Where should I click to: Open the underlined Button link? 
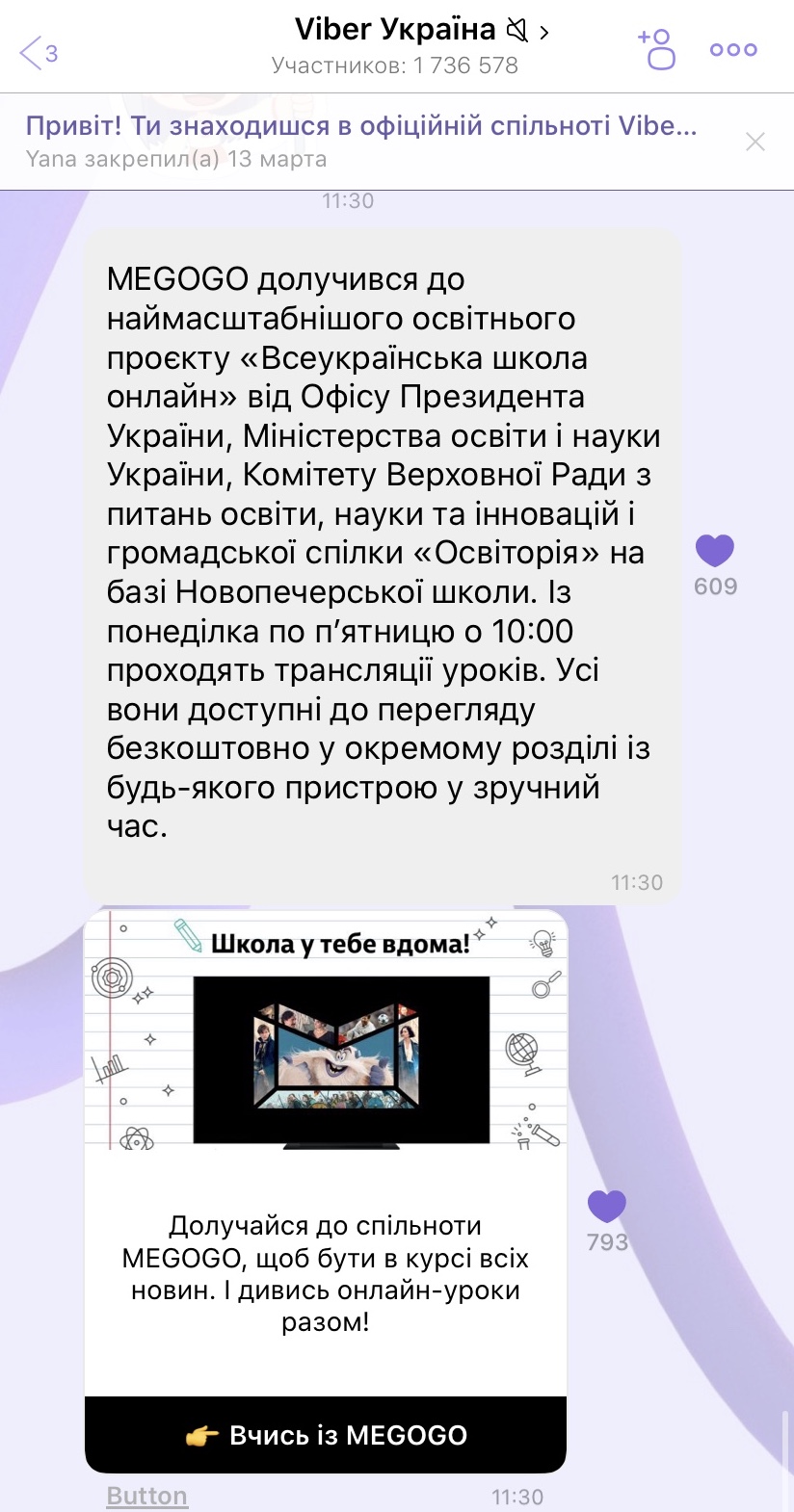coord(146,1496)
